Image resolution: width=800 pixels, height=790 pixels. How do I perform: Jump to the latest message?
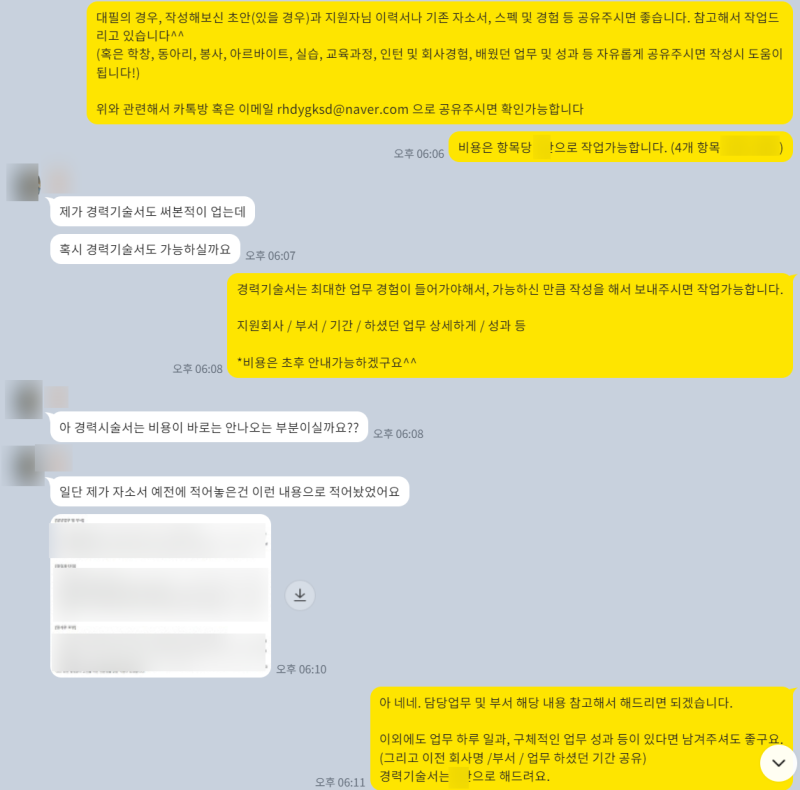778,763
